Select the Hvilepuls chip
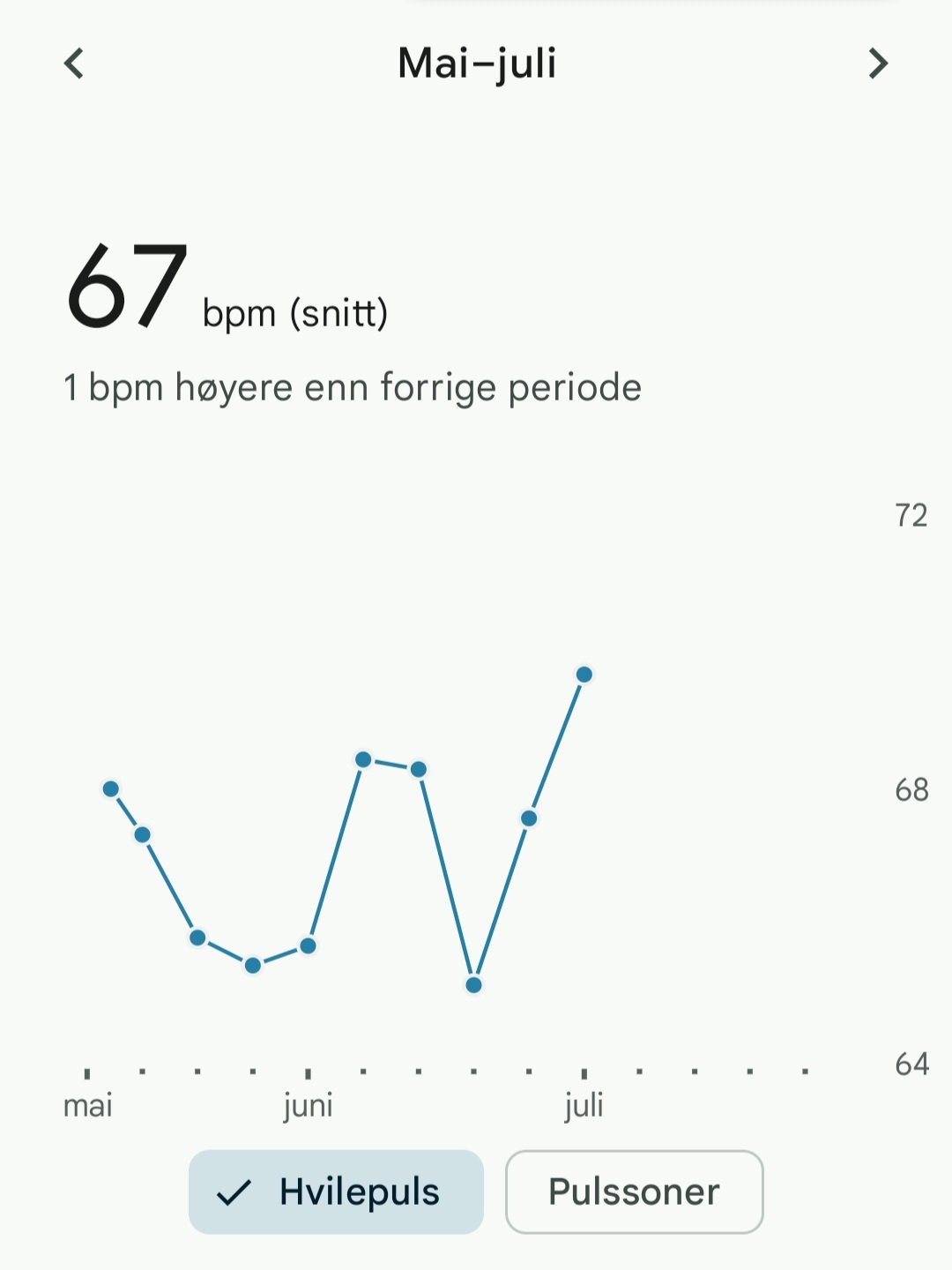 coord(336,1192)
